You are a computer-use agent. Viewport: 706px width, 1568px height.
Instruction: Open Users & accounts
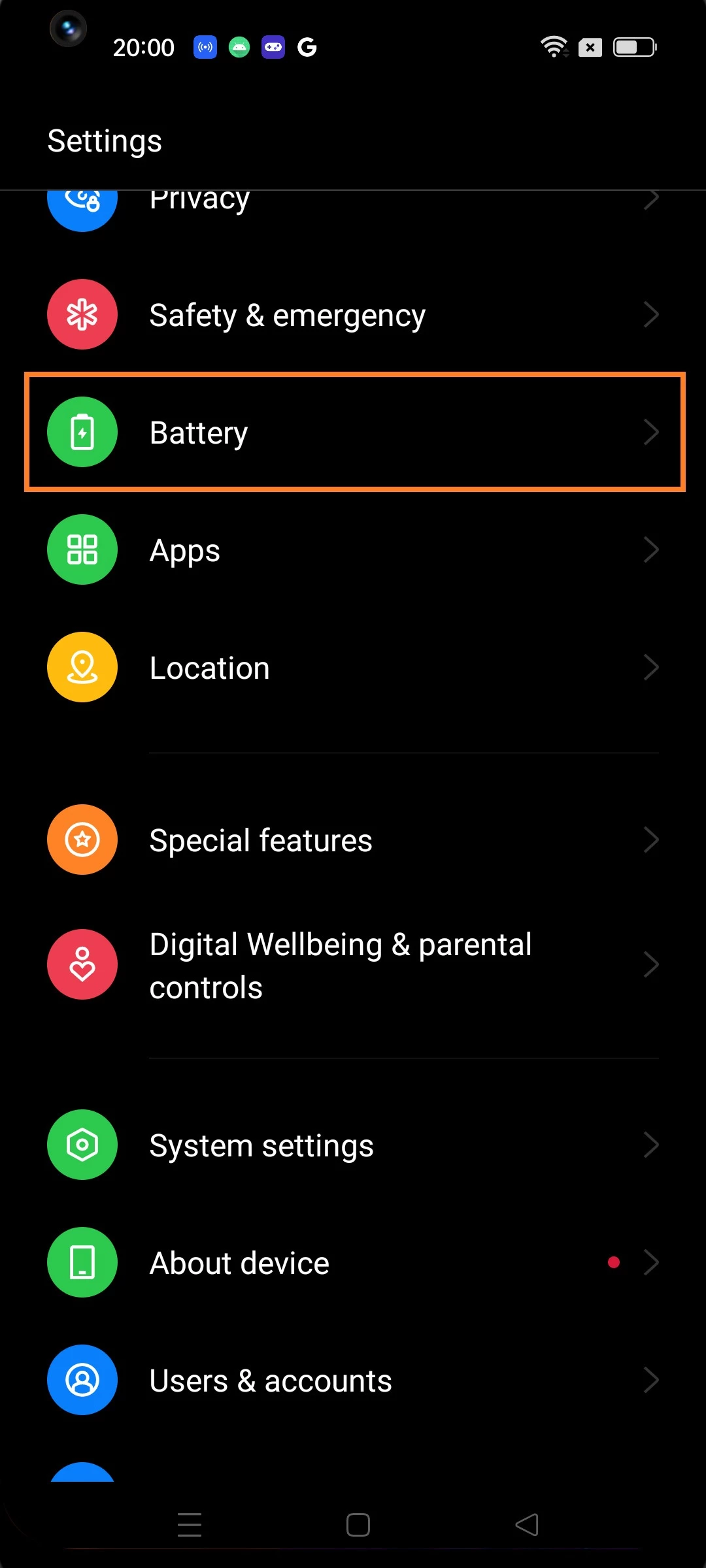pos(353,1380)
